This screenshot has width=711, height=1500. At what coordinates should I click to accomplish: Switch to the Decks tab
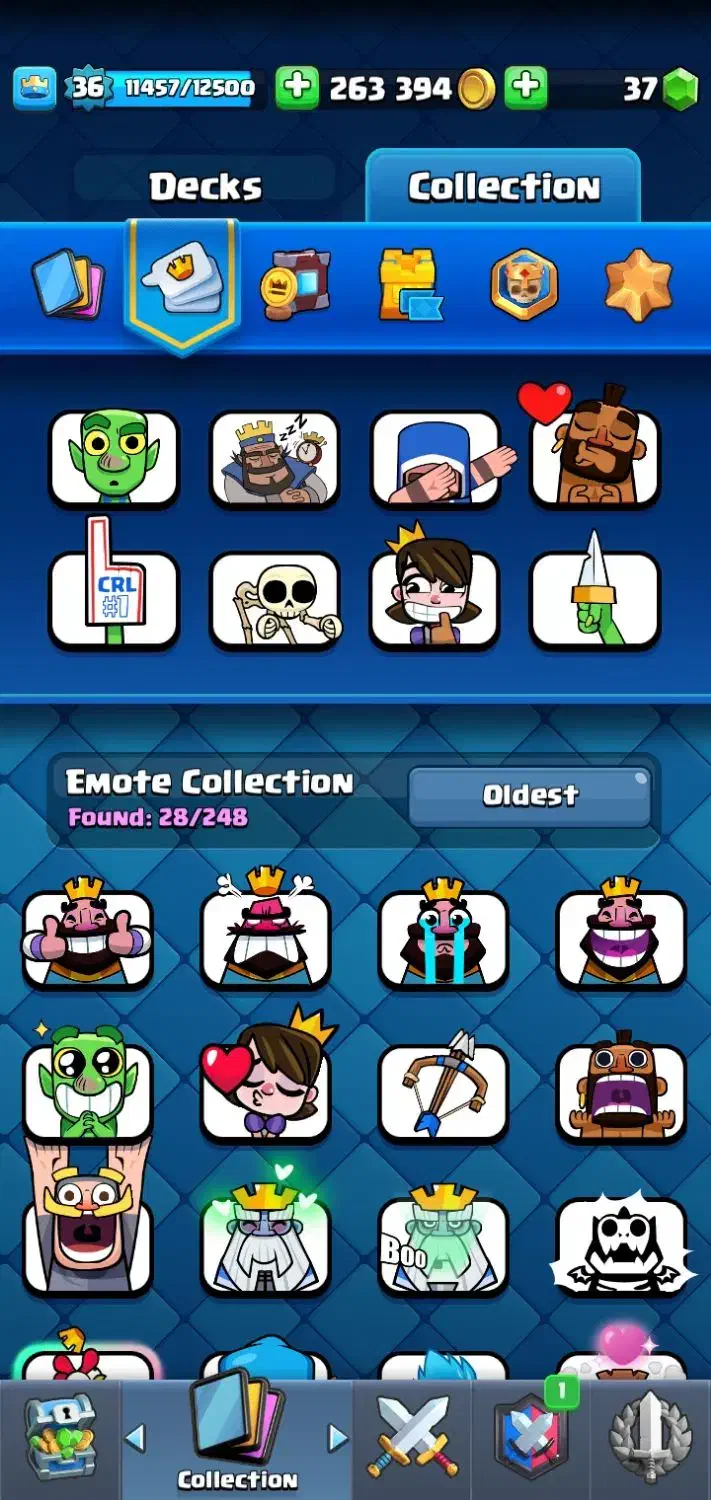coord(205,187)
